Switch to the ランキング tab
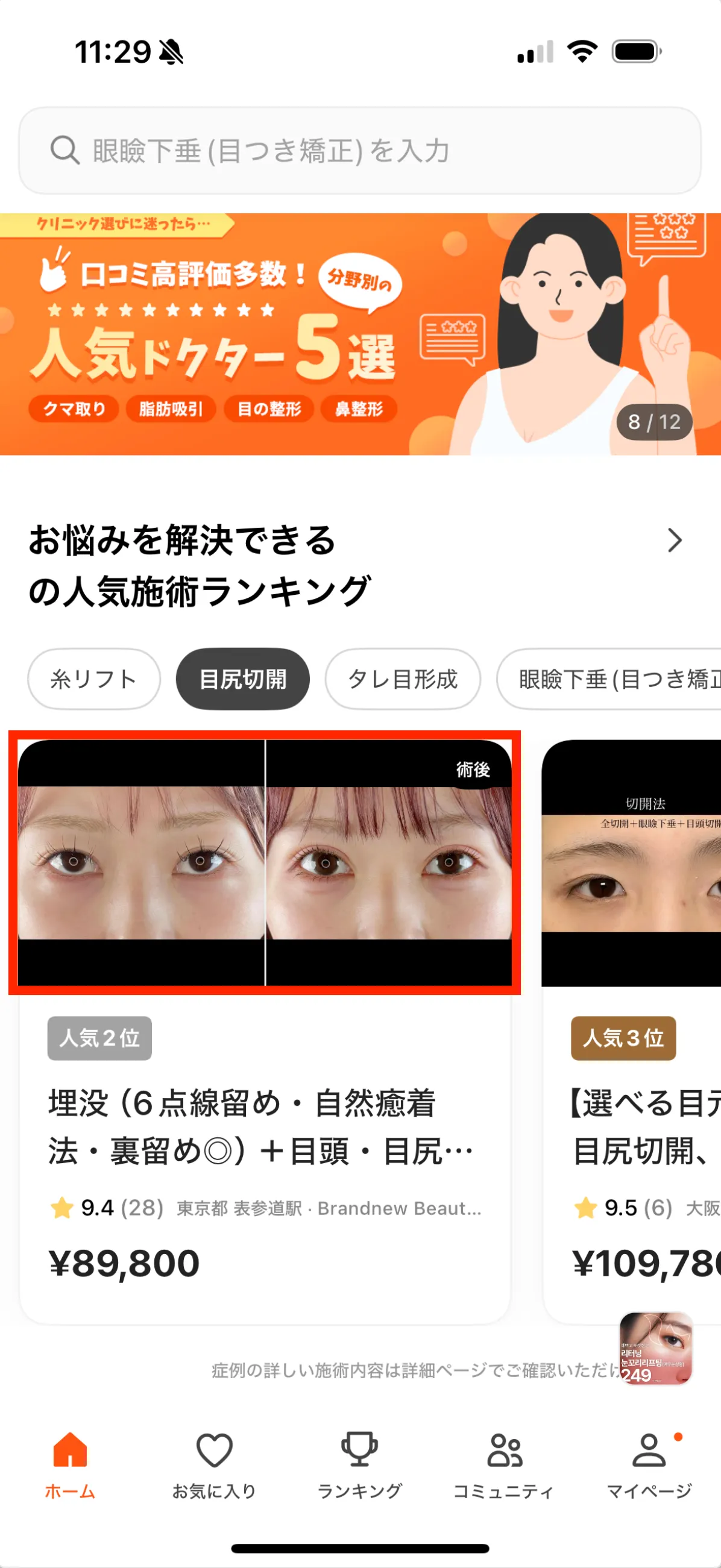Viewport: 721px width, 1568px height. click(x=359, y=1464)
